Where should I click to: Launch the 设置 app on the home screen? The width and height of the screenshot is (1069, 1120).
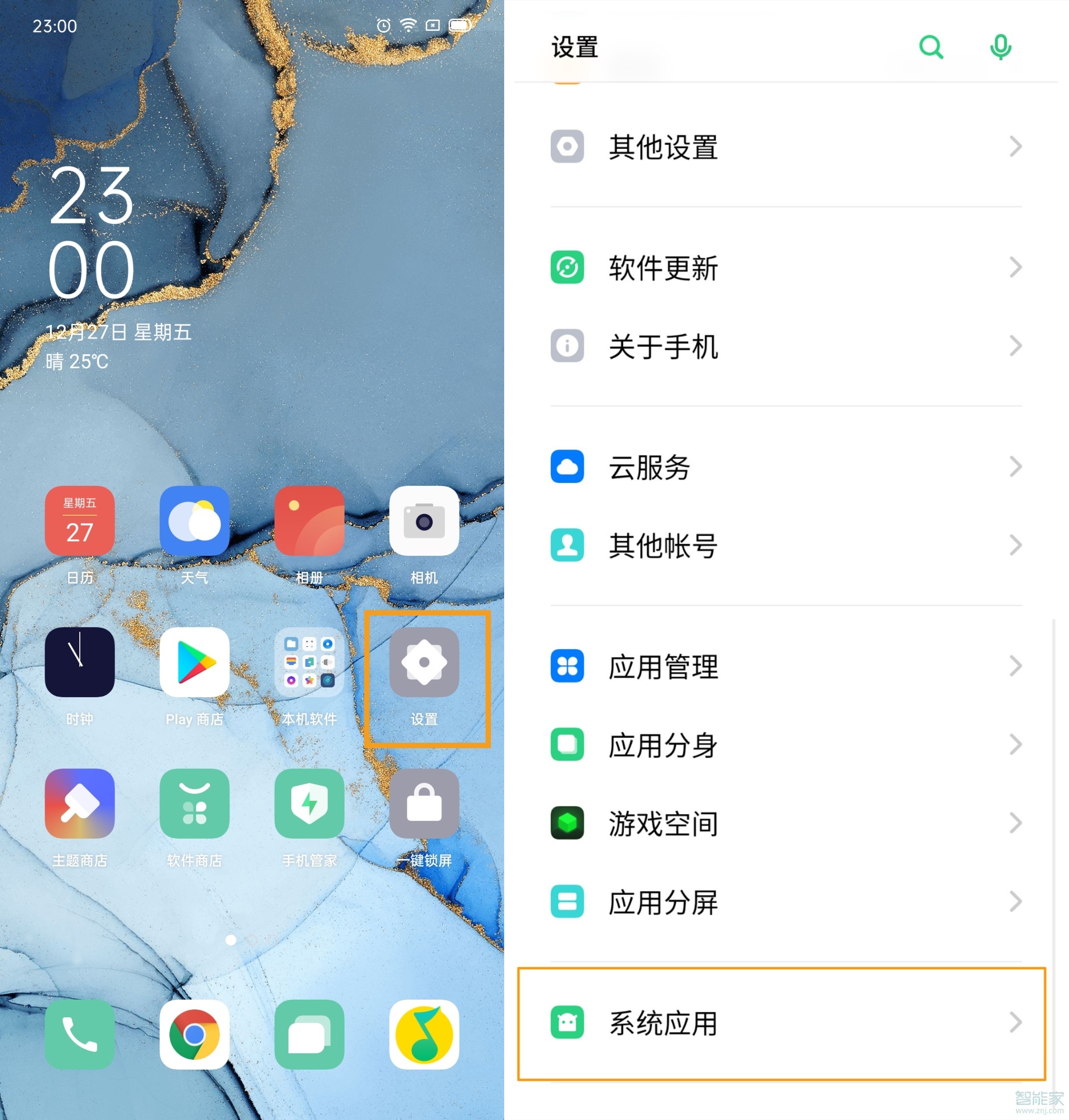tap(424, 663)
